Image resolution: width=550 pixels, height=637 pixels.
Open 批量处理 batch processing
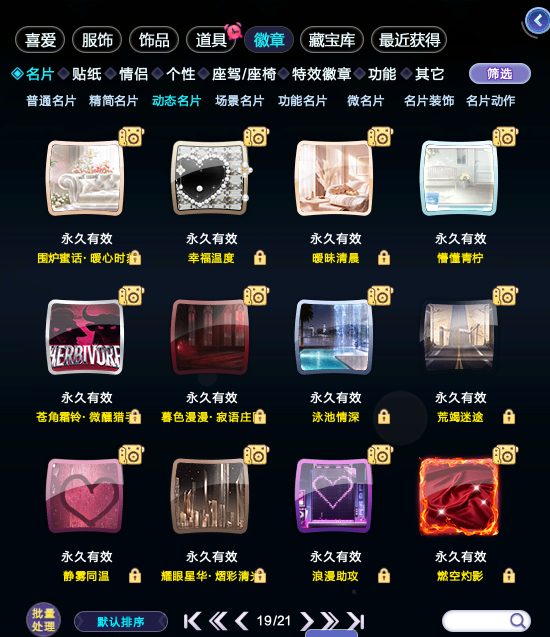(43, 620)
